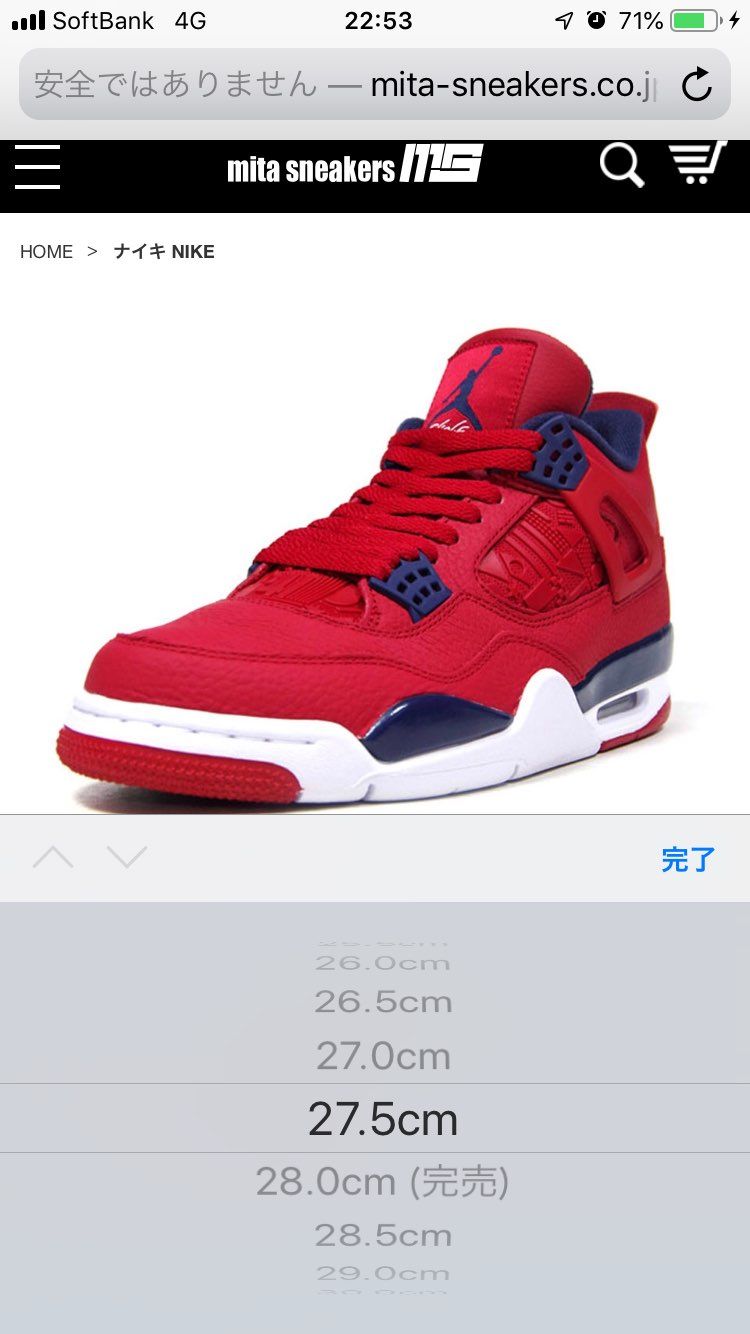Screen dimensions: 750x1334
Task: Select 26.0cm in the size picker
Action: (383, 963)
